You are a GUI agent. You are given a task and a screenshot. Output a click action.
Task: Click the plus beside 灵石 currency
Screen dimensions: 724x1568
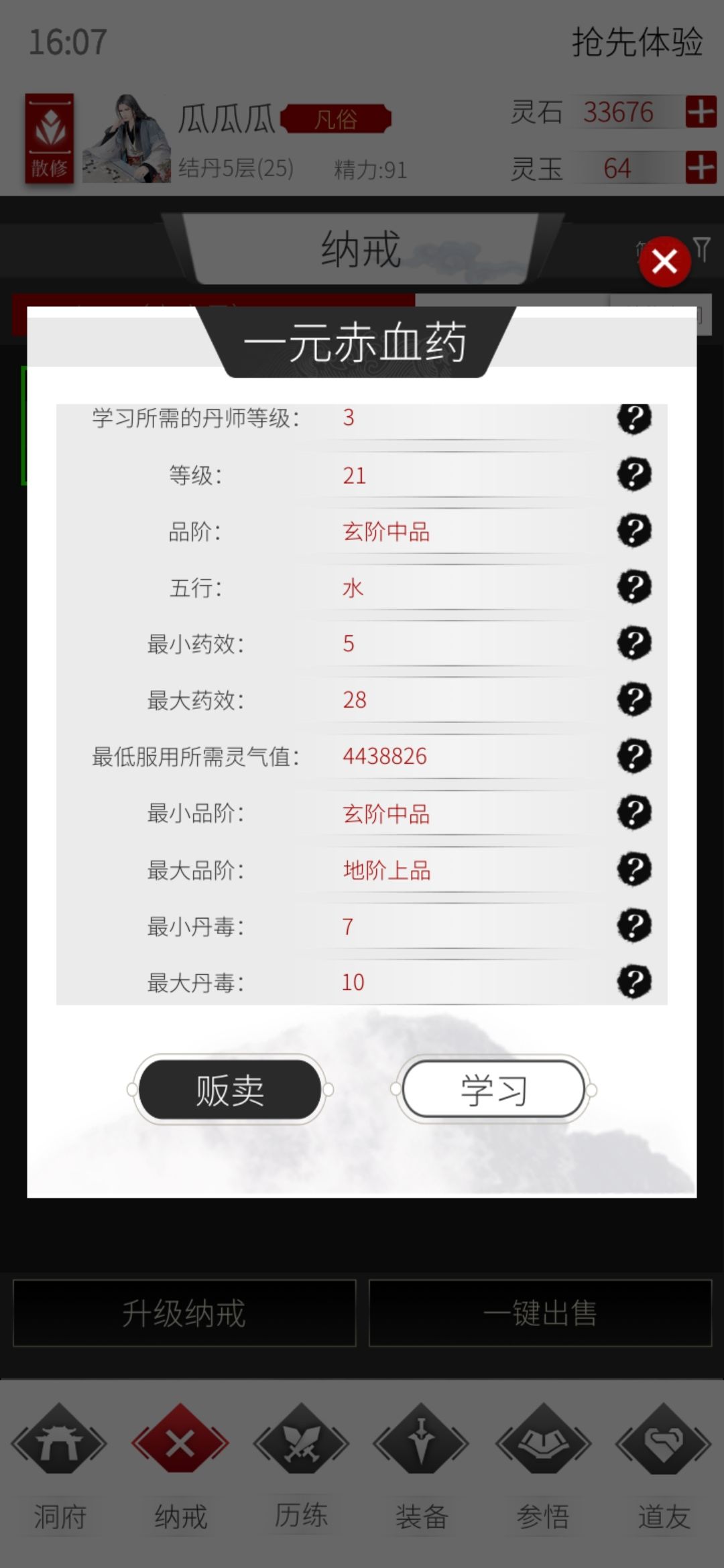coord(701,113)
